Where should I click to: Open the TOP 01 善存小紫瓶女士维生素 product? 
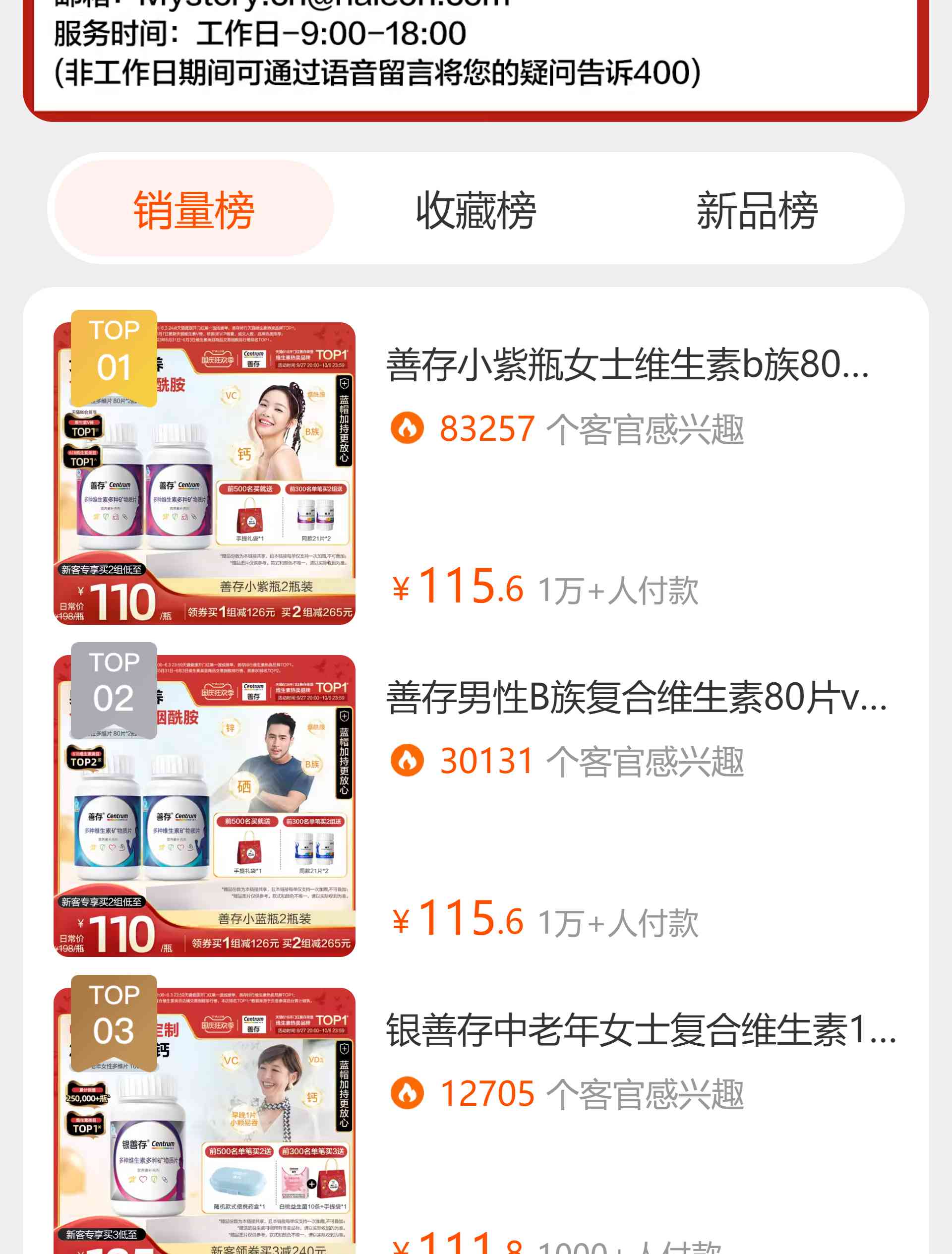click(x=627, y=364)
